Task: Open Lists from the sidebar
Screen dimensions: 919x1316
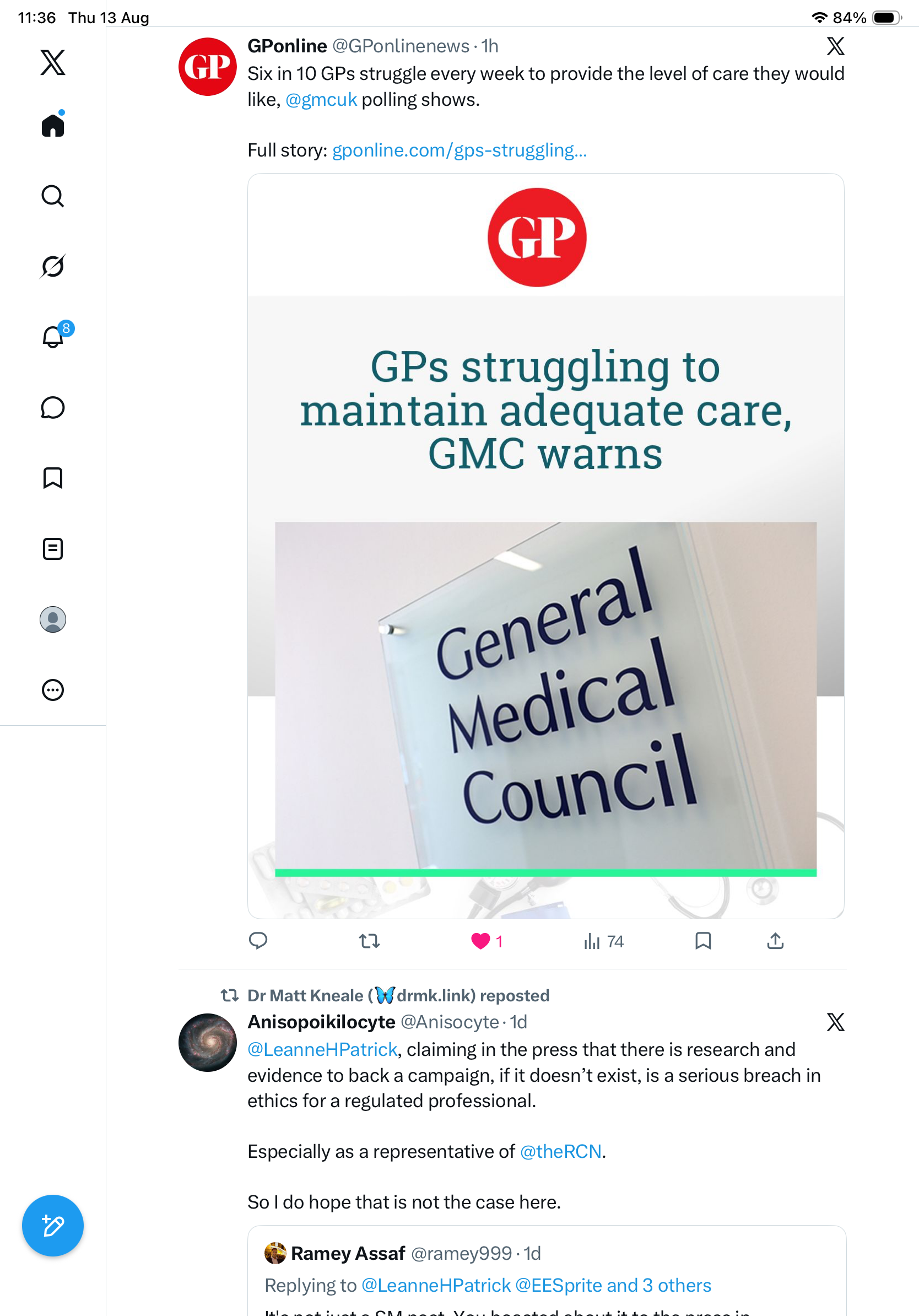Action: tap(53, 548)
